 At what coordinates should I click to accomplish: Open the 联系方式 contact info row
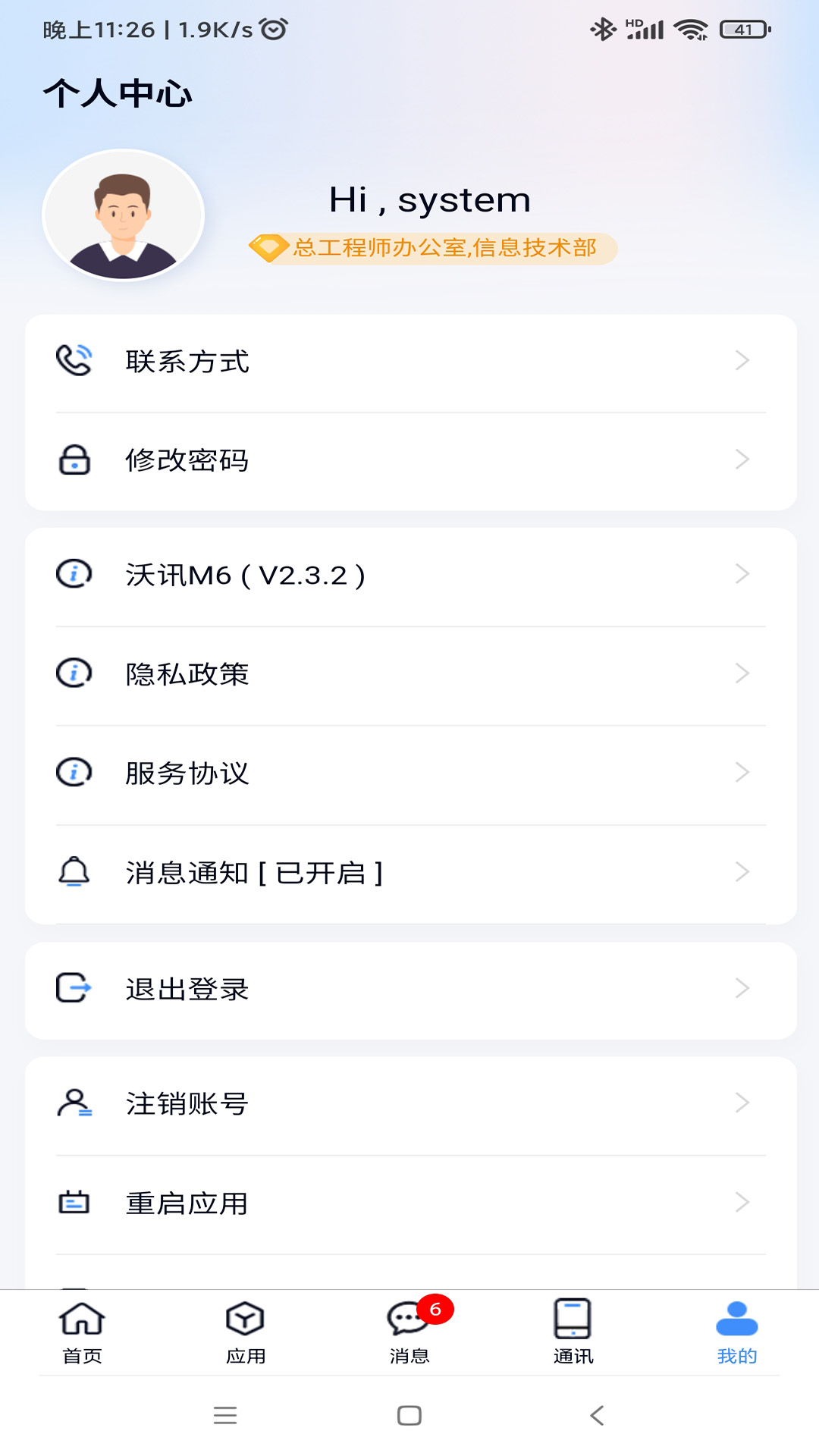point(409,362)
